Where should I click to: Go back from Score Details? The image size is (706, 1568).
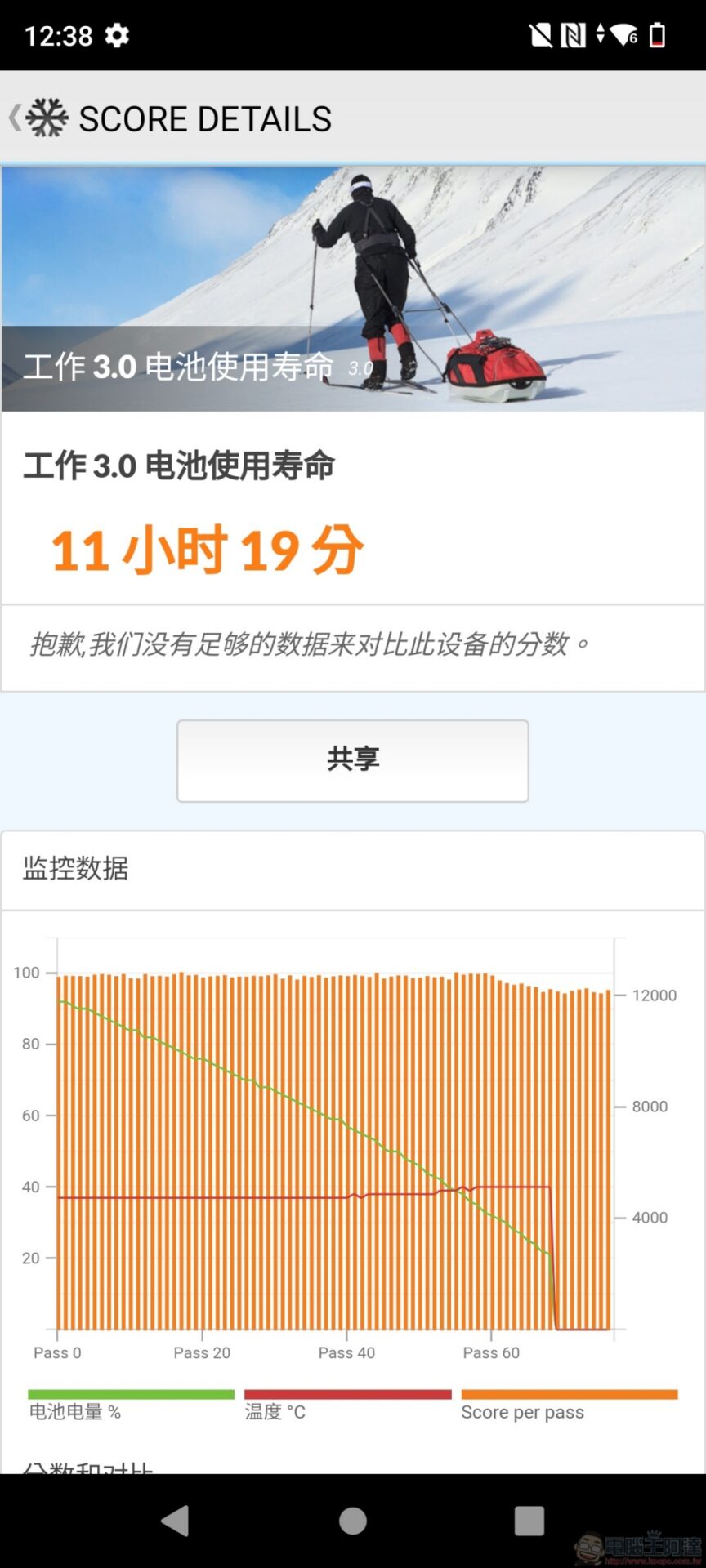(x=16, y=118)
